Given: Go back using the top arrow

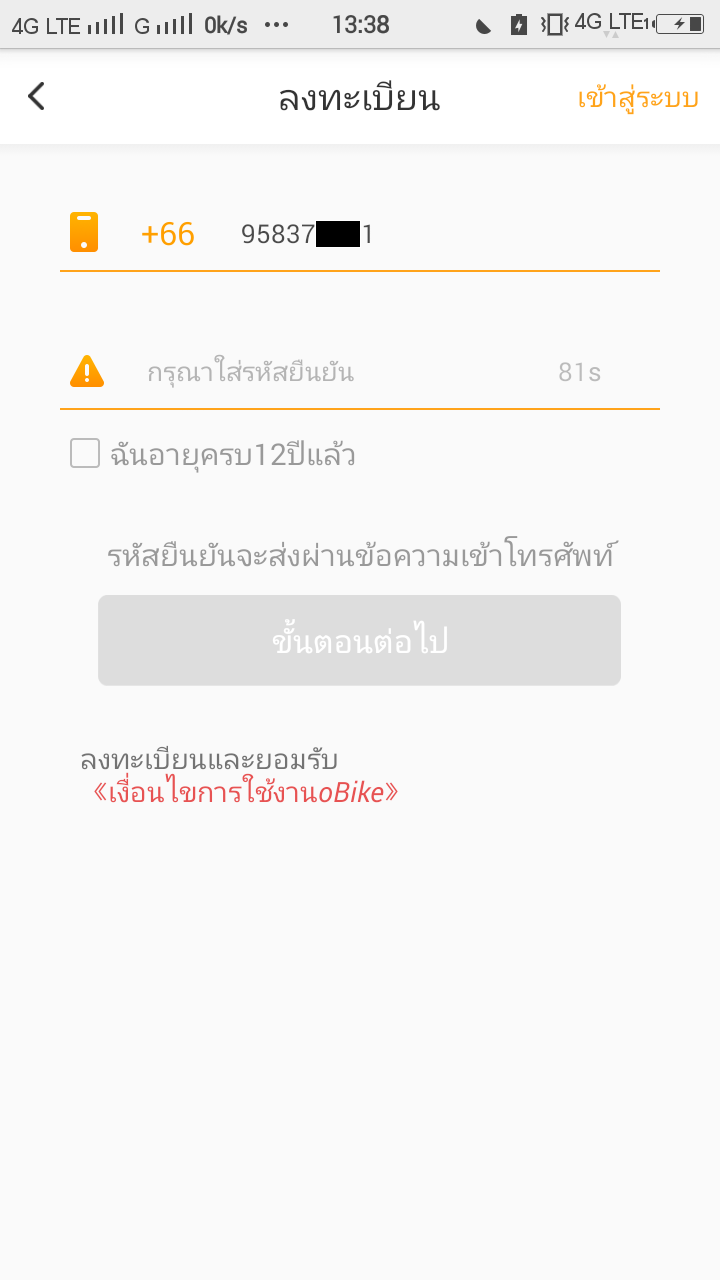Looking at the screenshot, I should 37,97.
